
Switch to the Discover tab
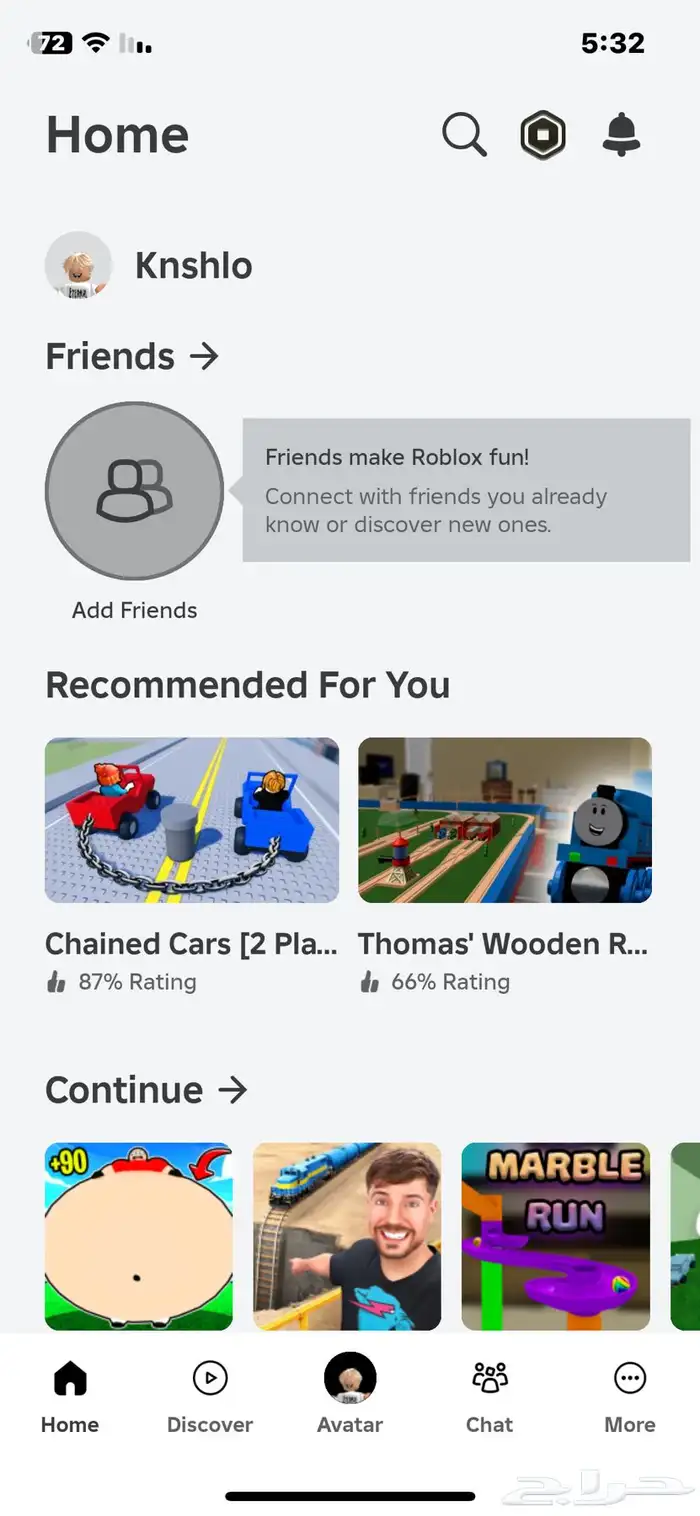[x=210, y=1396]
